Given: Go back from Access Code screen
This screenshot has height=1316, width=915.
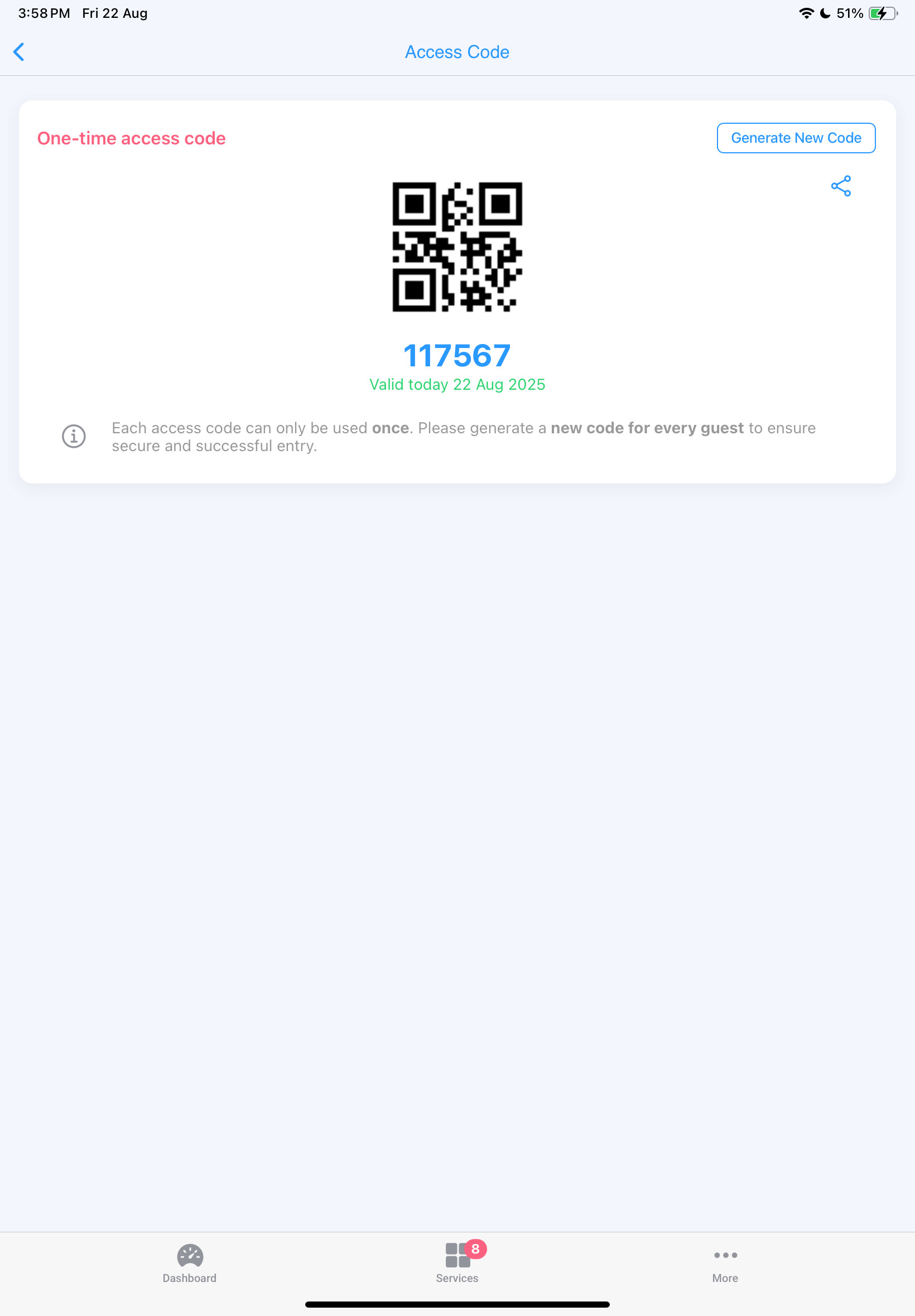Looking at the screenshot, I should pyautogui.click(x=19, y=51).
